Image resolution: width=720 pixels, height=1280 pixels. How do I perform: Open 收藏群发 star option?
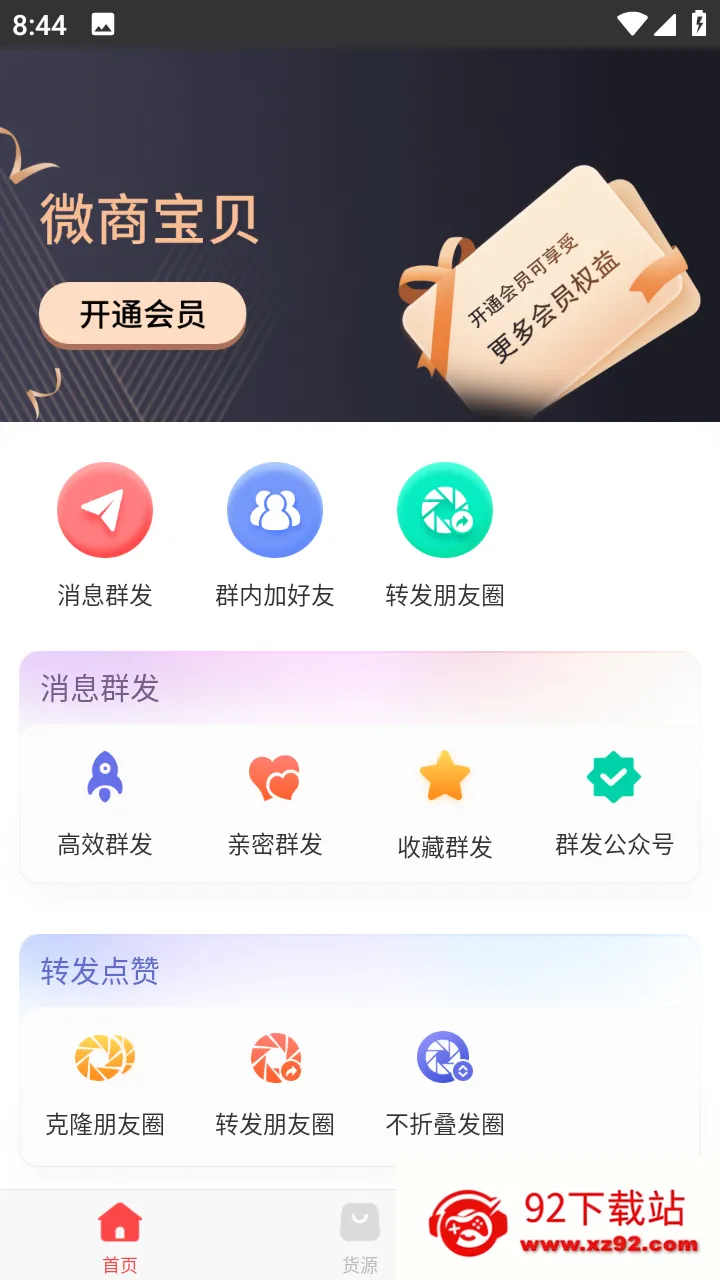pyautogui.click(x=445, y=804)
